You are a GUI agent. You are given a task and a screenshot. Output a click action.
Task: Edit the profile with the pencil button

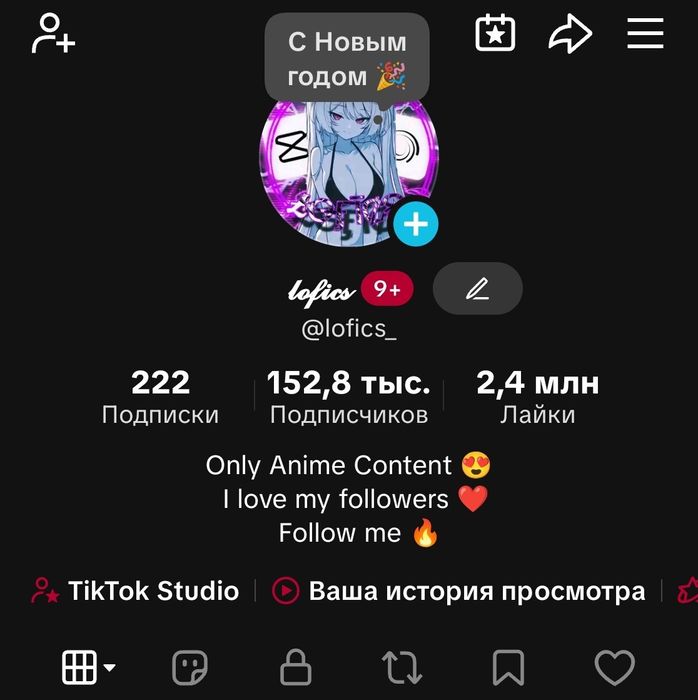(x=477, y=289)
